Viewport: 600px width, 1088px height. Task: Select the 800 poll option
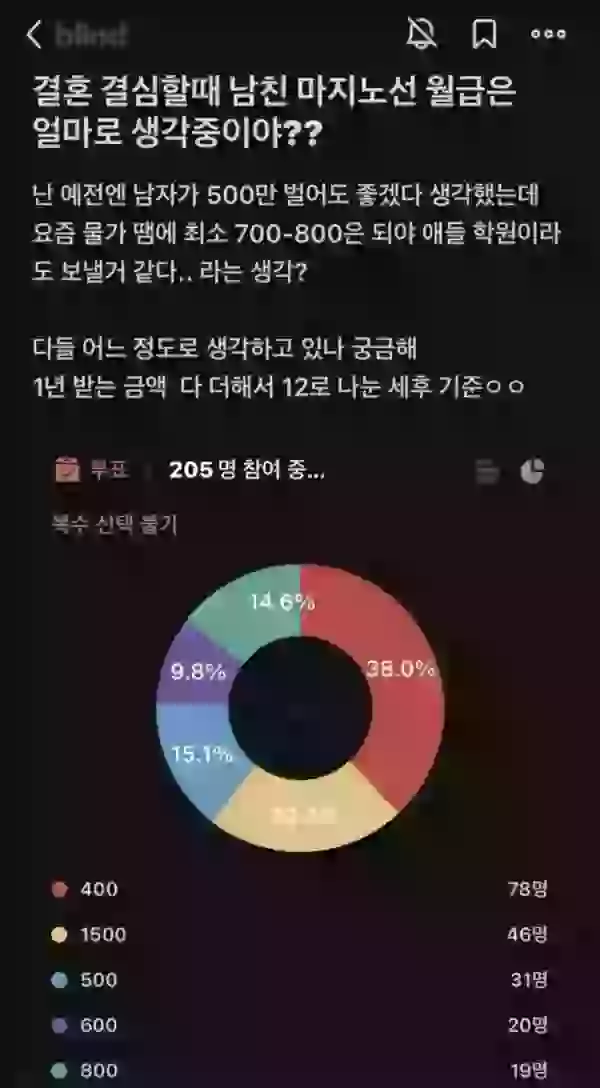(x=300, y=1070)
